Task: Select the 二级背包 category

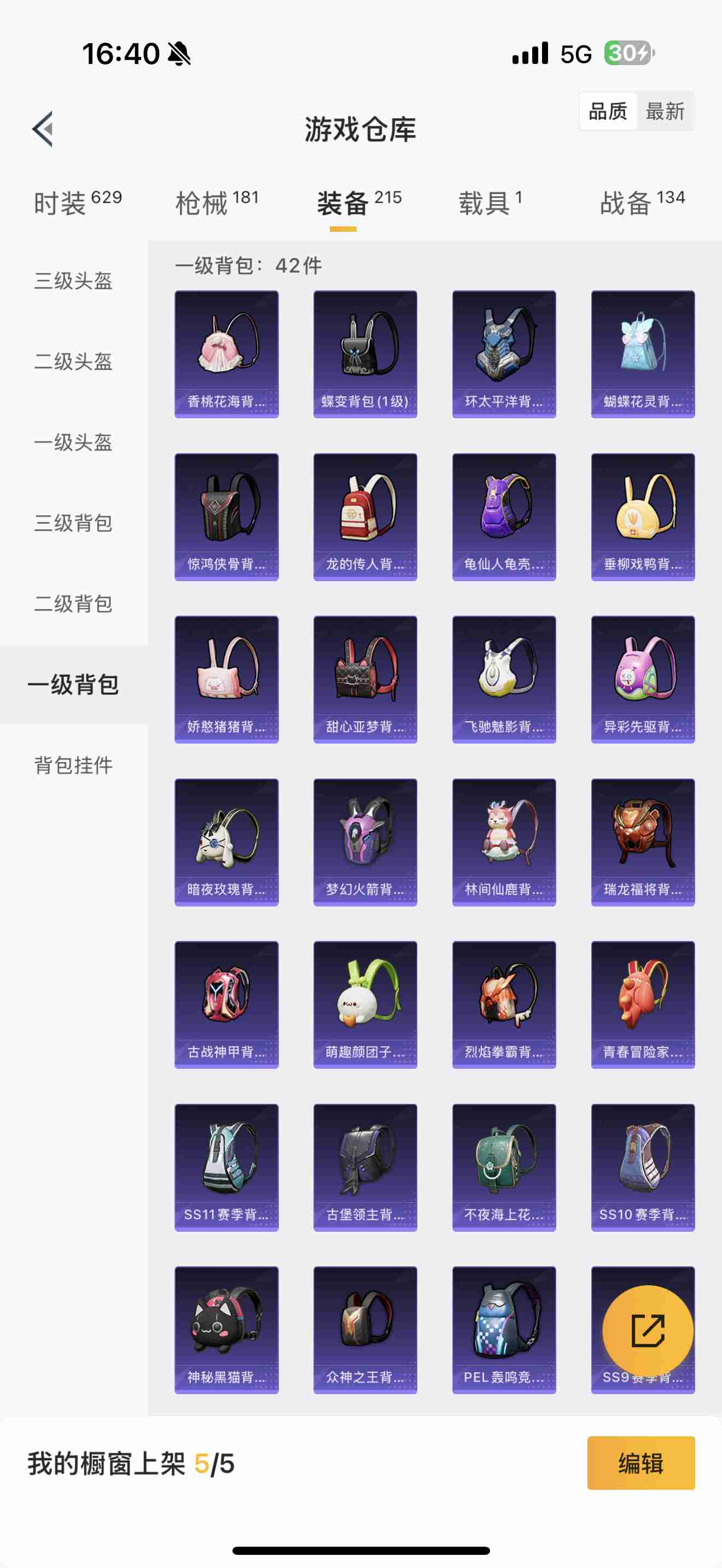Action: [73, 604]
